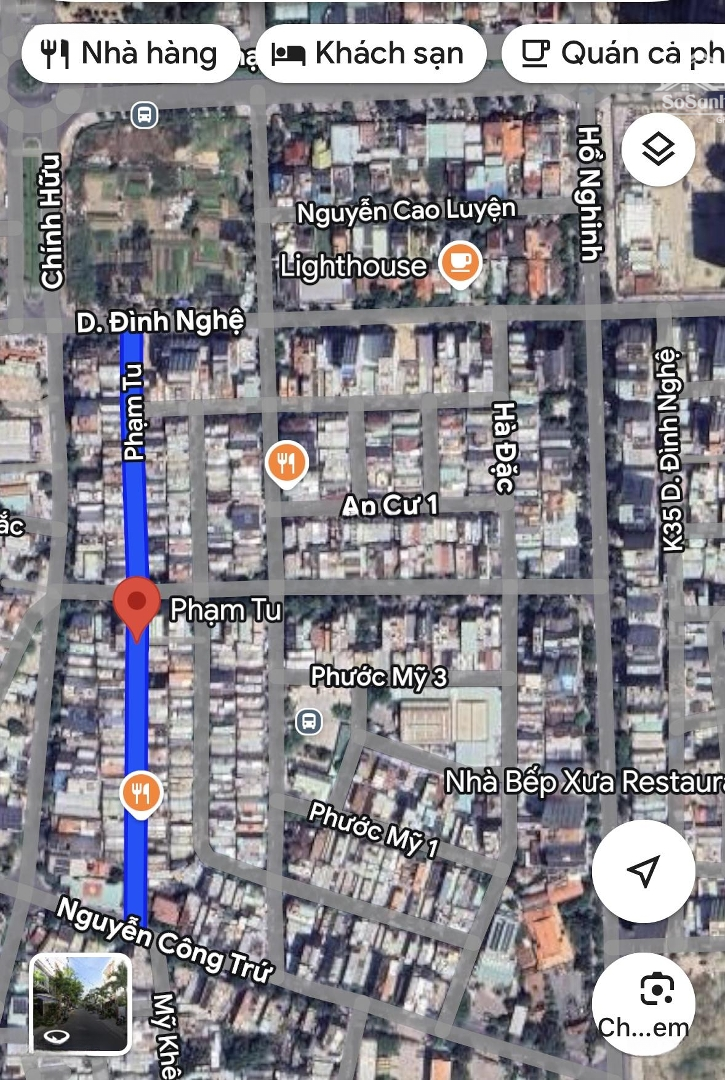Center map on my location
The width and height of the screenshot is (725, 1080).
click(643, 871)
